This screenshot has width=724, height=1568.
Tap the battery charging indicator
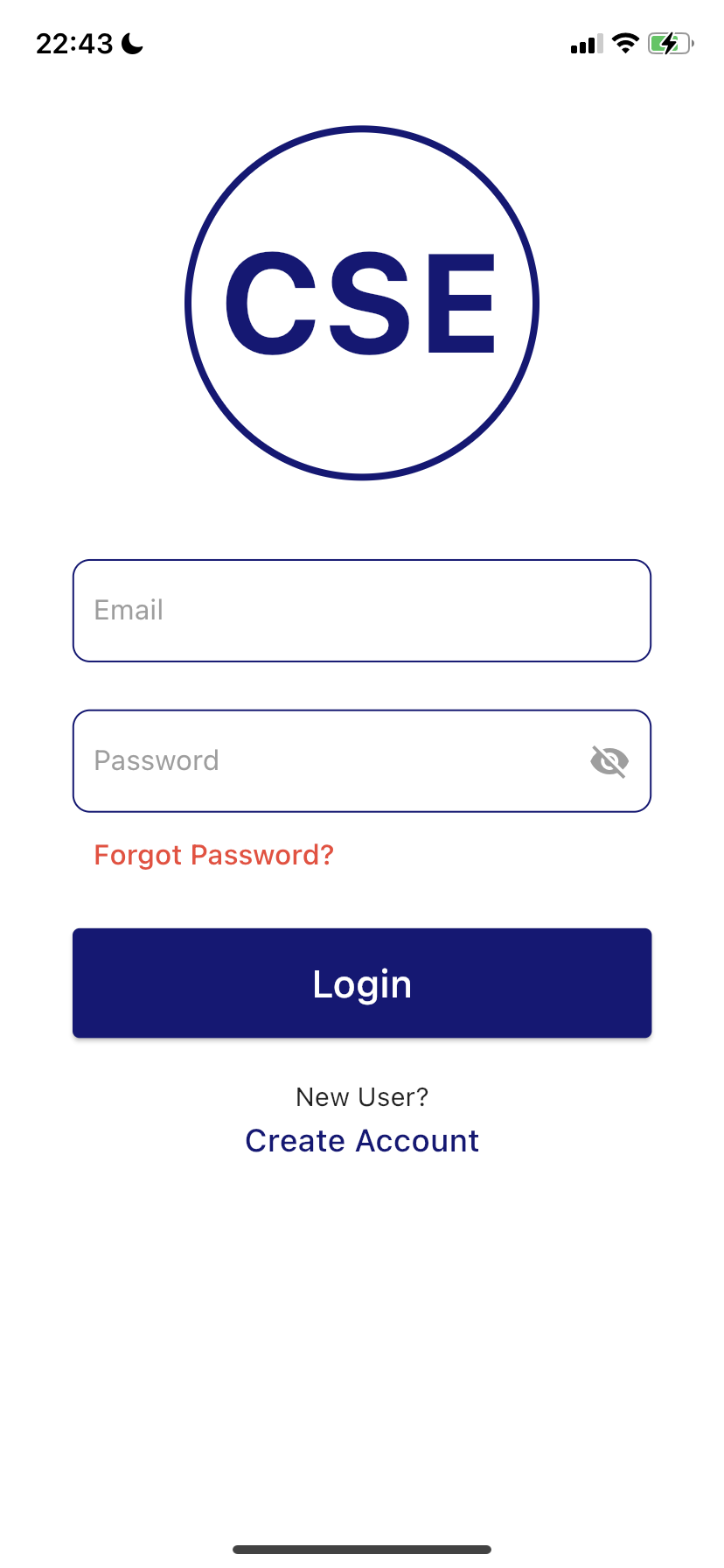pyautogui.click(x=670, y=43)
